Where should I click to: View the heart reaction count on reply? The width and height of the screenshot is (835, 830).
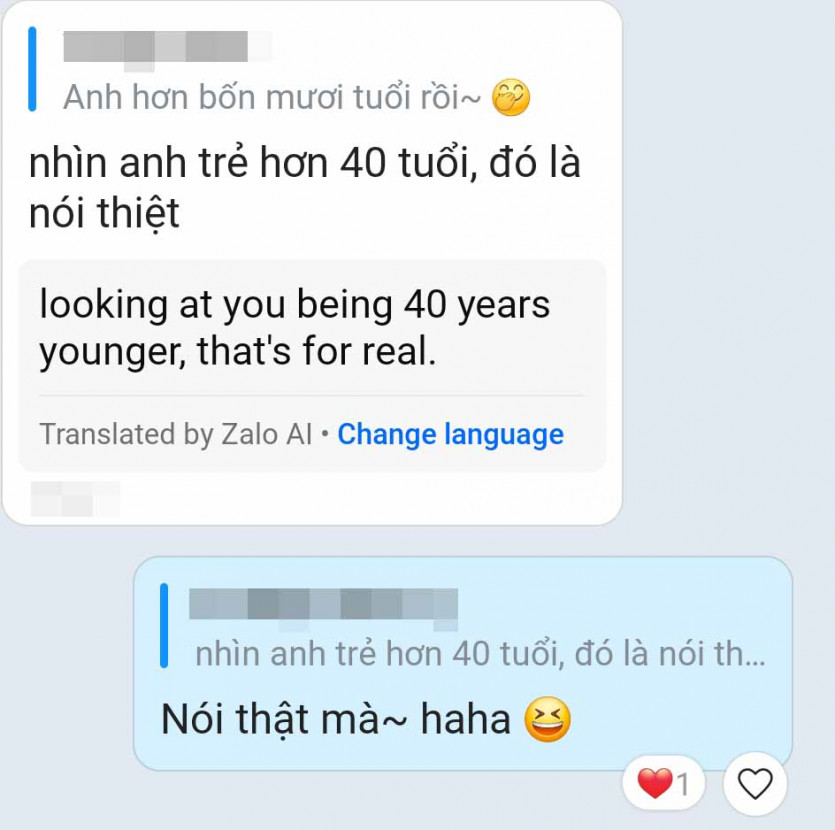click(663, 784)
